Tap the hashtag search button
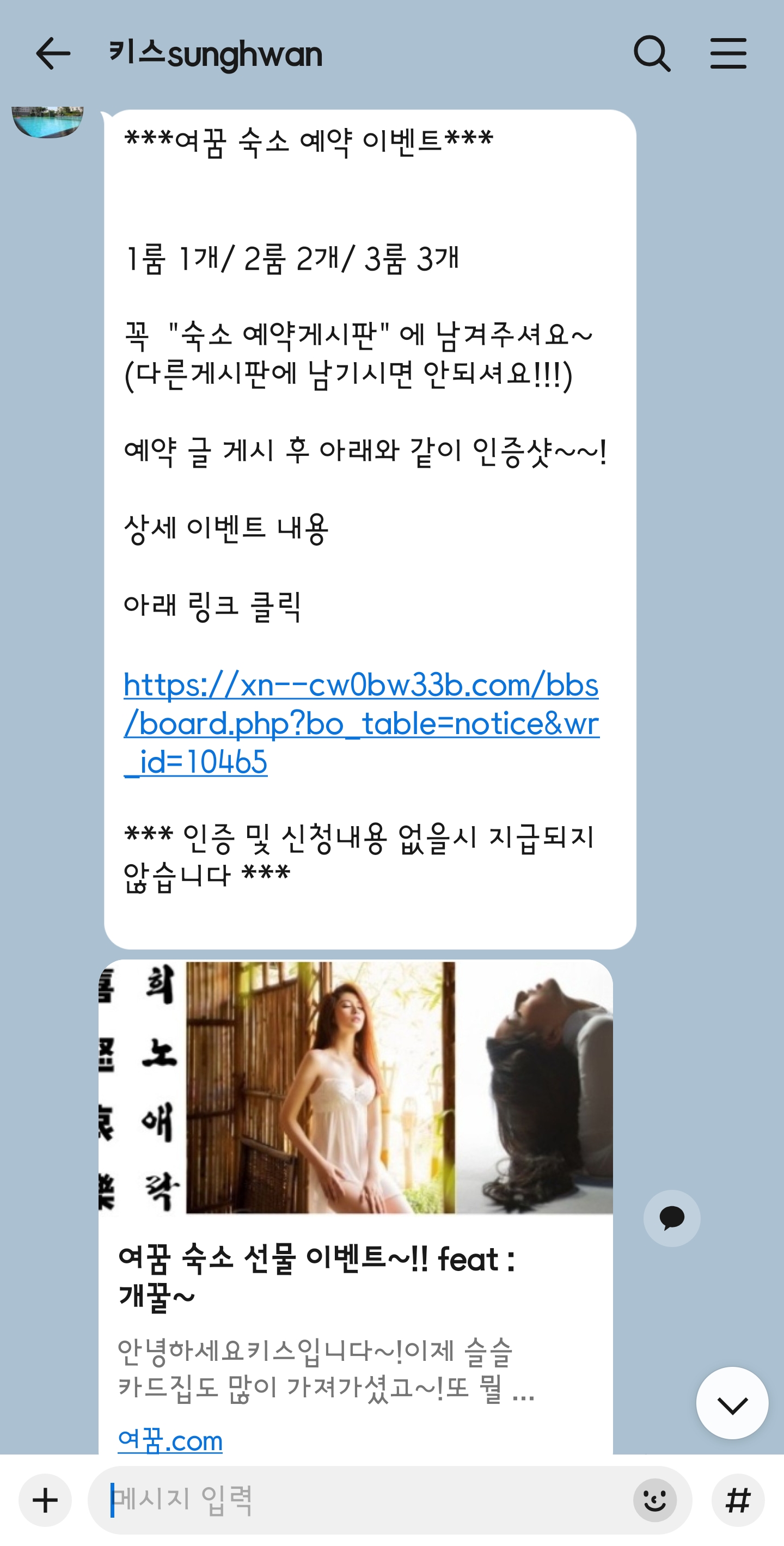The height and width of the screenshot is (1546, 784). pyautogui.click(x=737, y=1500)
